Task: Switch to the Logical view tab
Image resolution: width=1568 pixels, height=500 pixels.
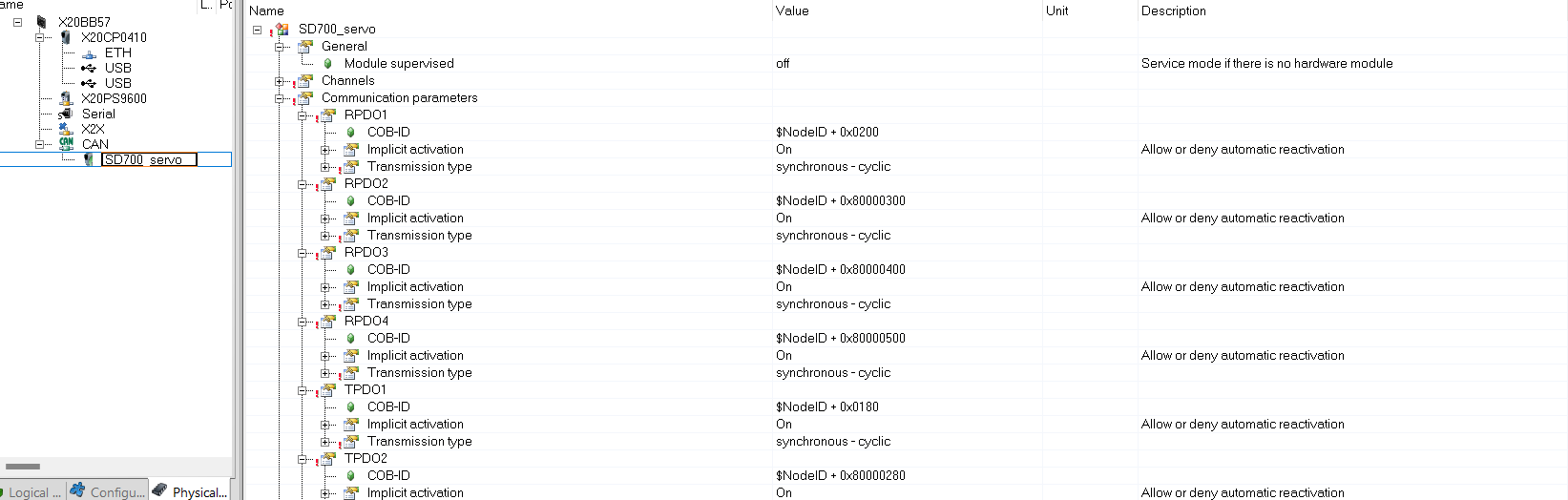Action: [x=31, y=491]
